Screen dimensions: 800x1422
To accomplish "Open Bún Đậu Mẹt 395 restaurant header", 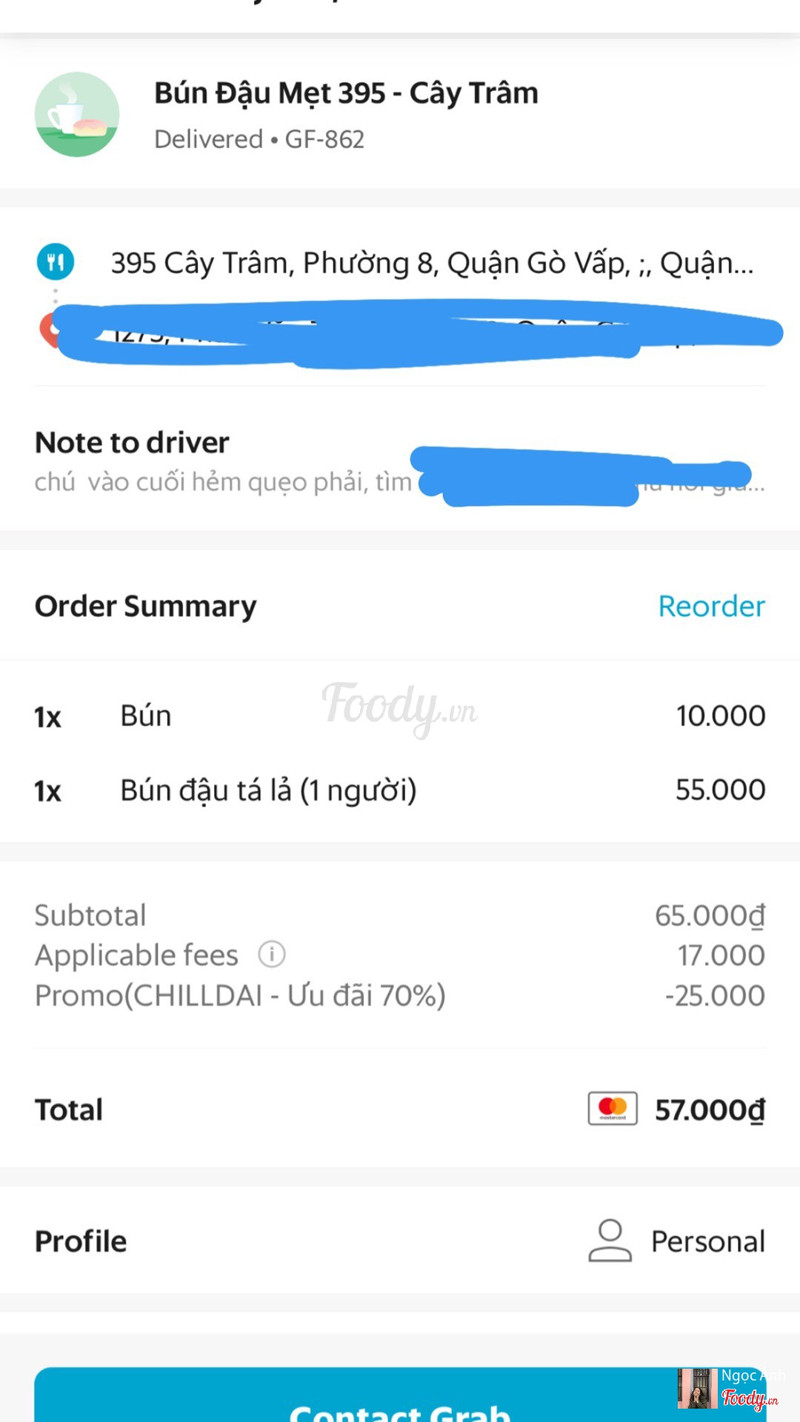I will click(x=345, y=94).
